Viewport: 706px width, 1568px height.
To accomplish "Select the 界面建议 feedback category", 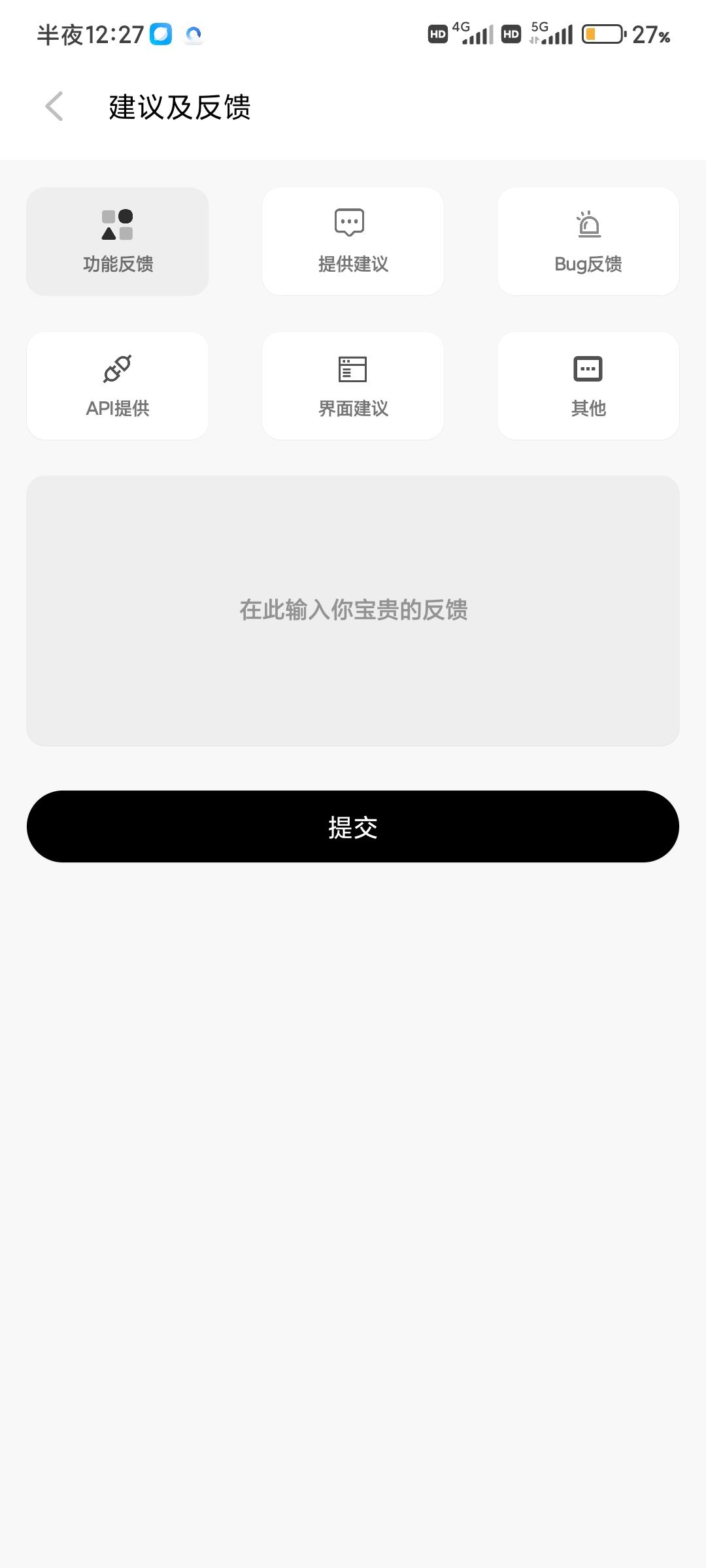I will pos(352,385).
